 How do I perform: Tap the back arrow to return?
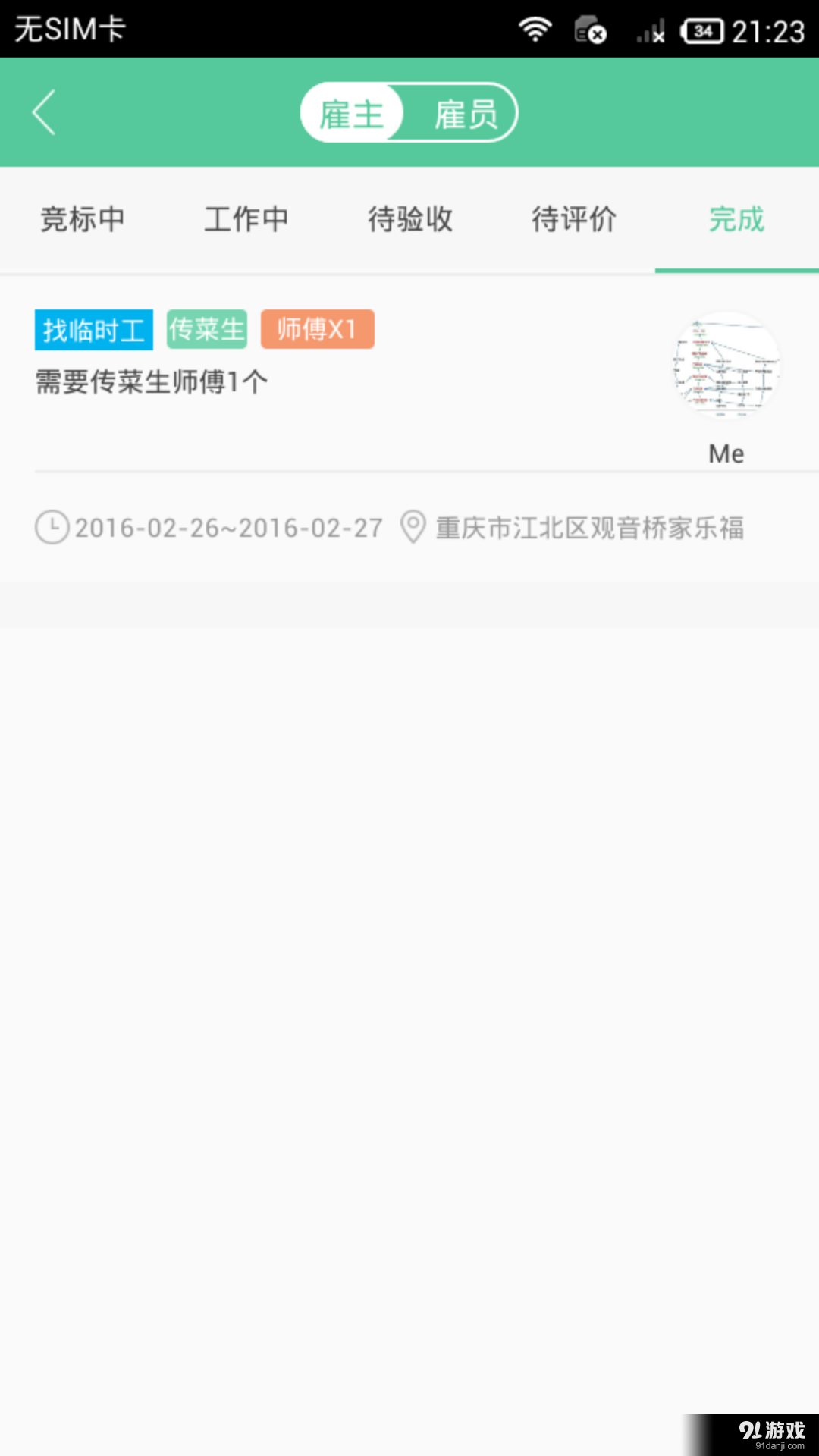[43, 111]
